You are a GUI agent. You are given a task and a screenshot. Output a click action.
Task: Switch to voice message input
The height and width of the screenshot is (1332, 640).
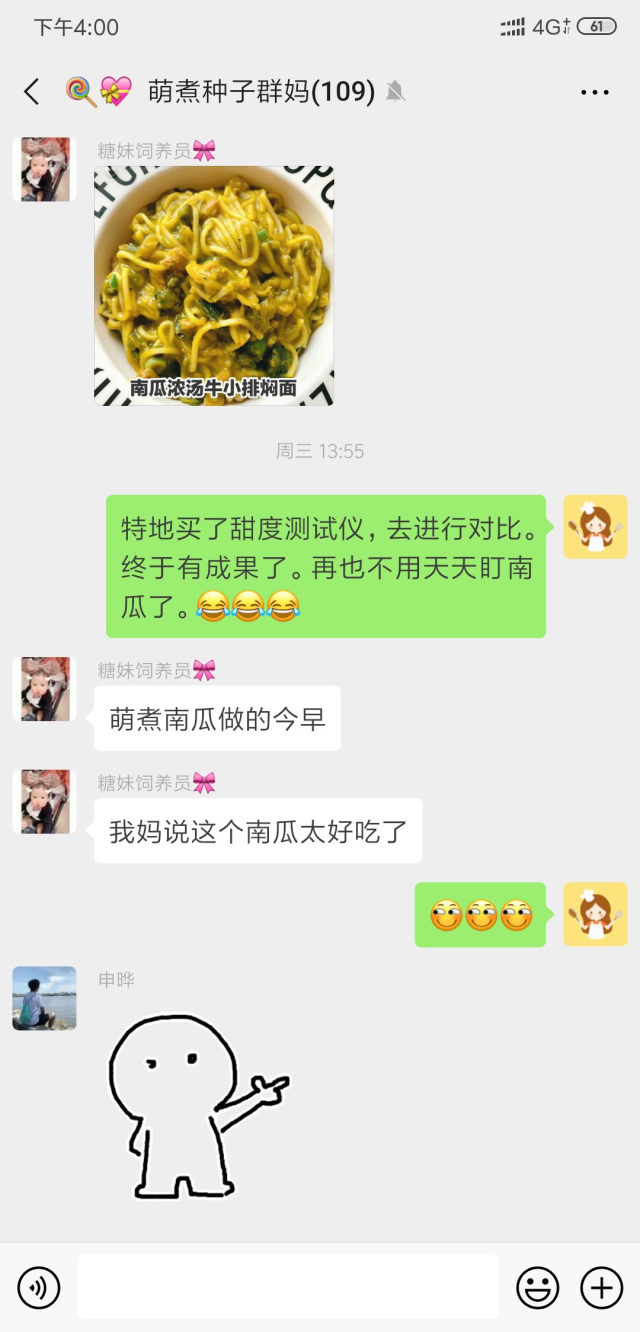(39, 1288)
